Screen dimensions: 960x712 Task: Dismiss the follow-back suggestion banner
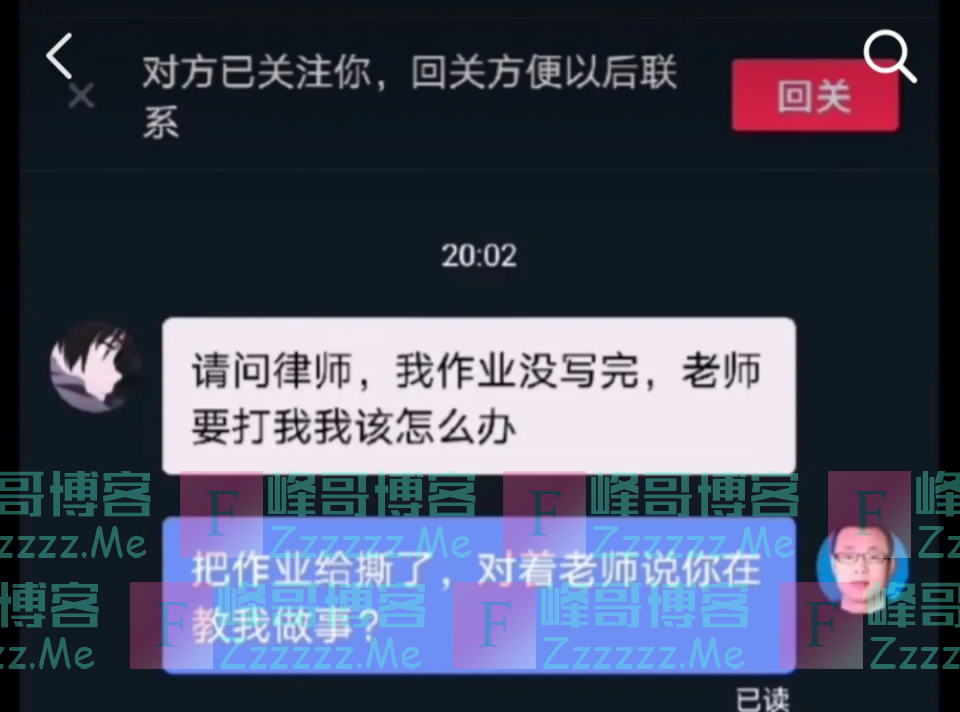tap(81, 96)
